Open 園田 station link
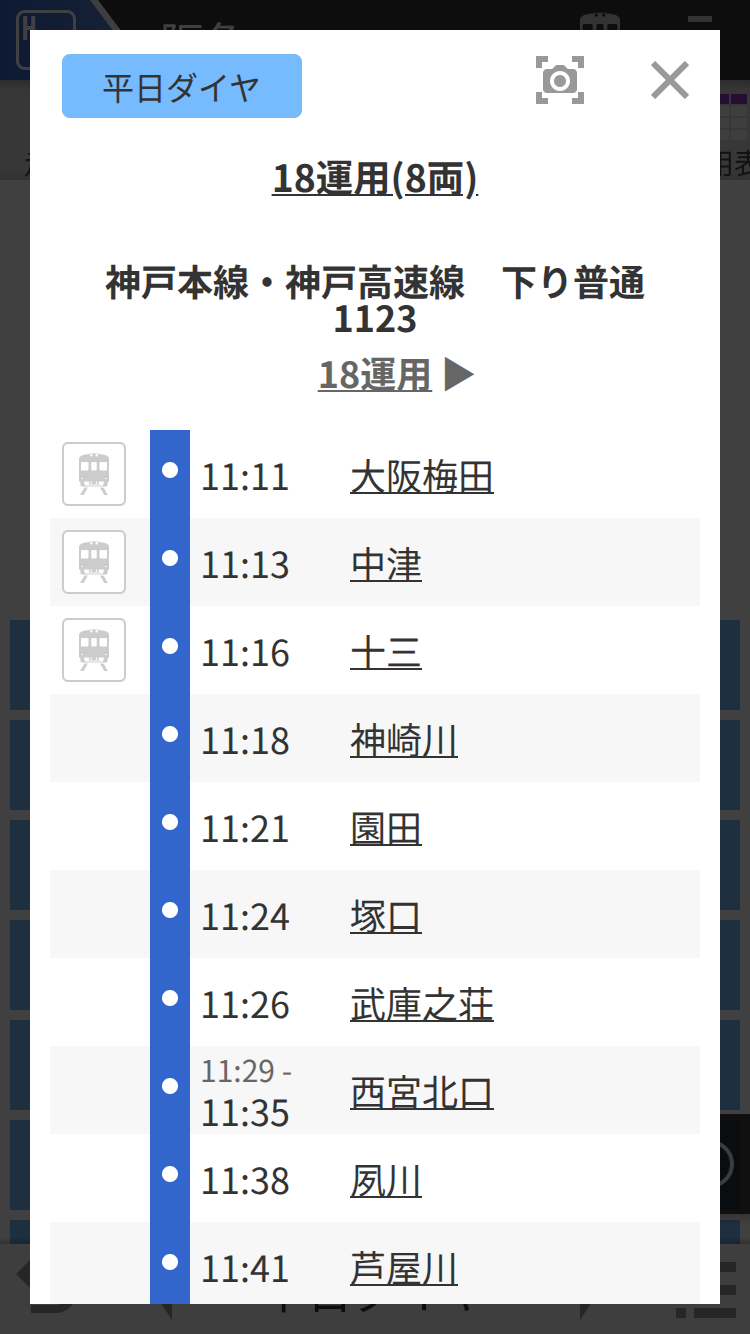 click(386, 829)
